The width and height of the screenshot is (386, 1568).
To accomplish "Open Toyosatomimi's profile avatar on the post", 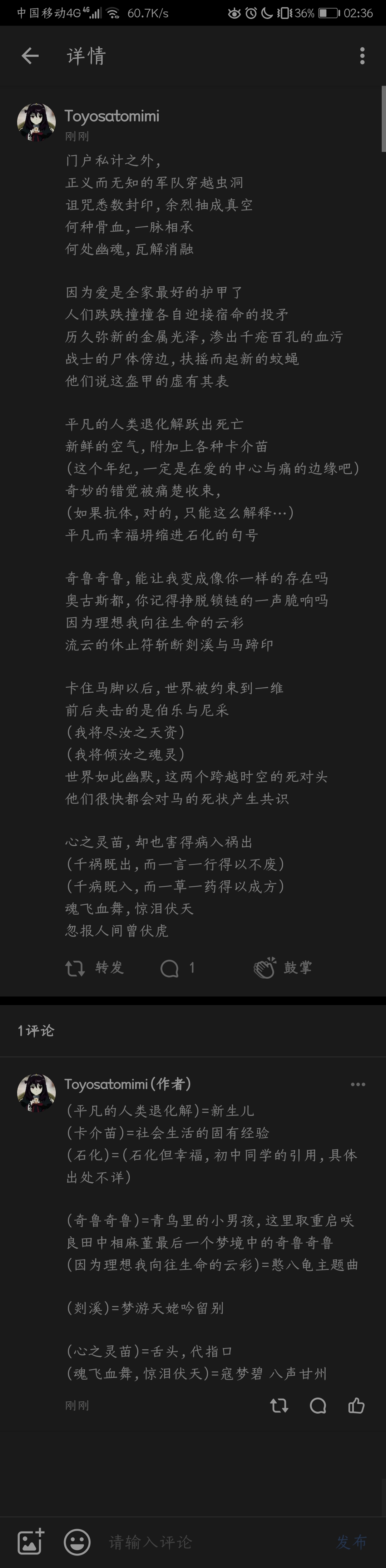I will (x=36, y=122).
